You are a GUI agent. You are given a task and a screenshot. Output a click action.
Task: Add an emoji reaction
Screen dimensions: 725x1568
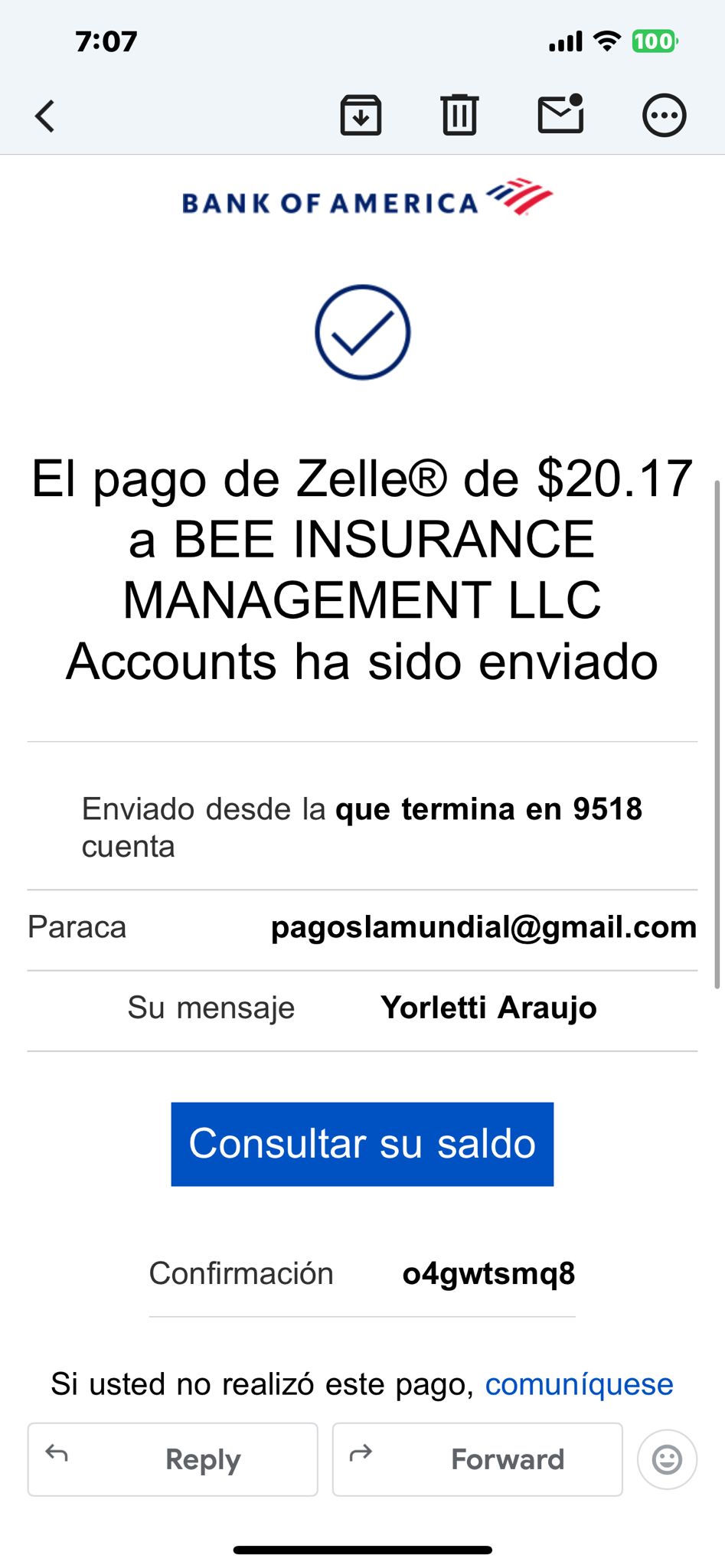click(667, 1459)
